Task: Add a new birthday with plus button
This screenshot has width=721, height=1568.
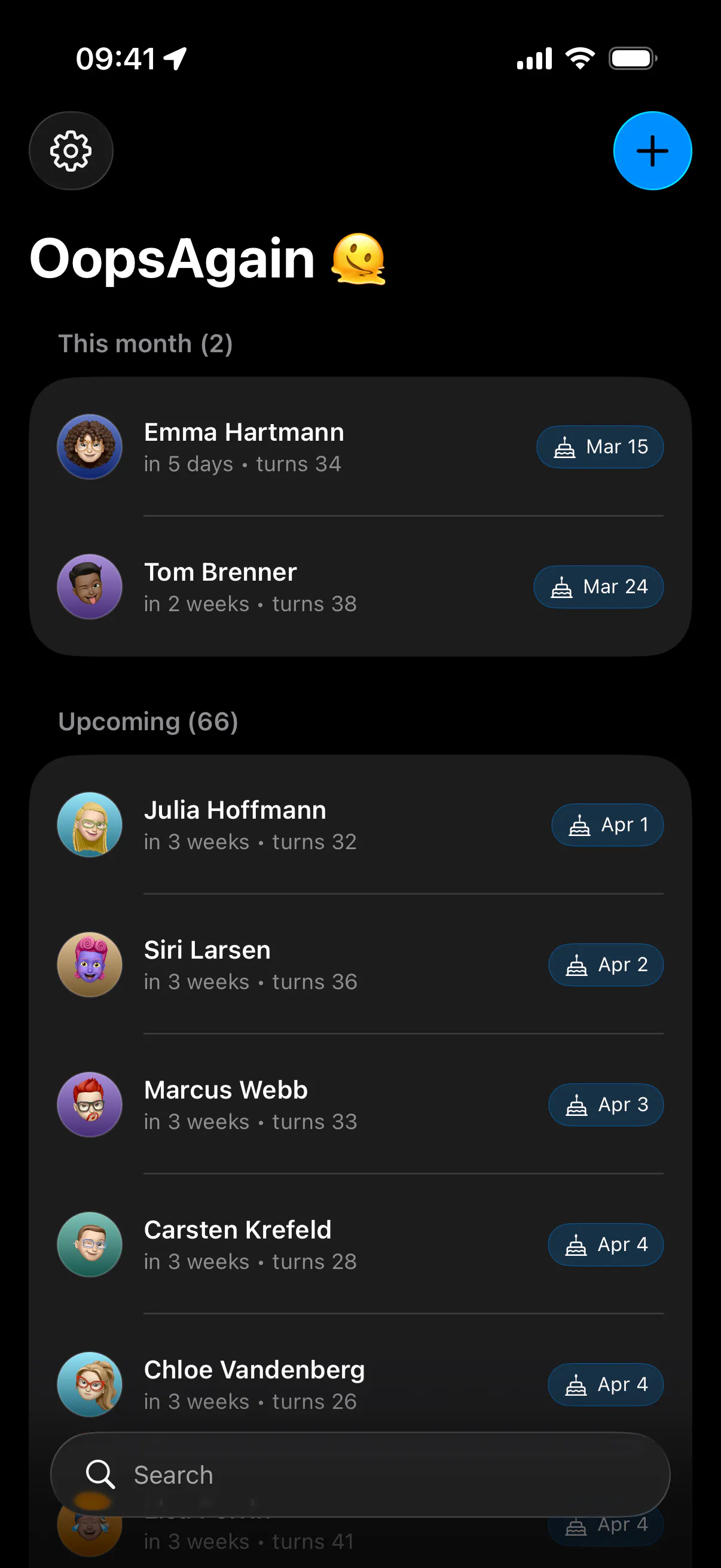Action: (x=652, y=150)
